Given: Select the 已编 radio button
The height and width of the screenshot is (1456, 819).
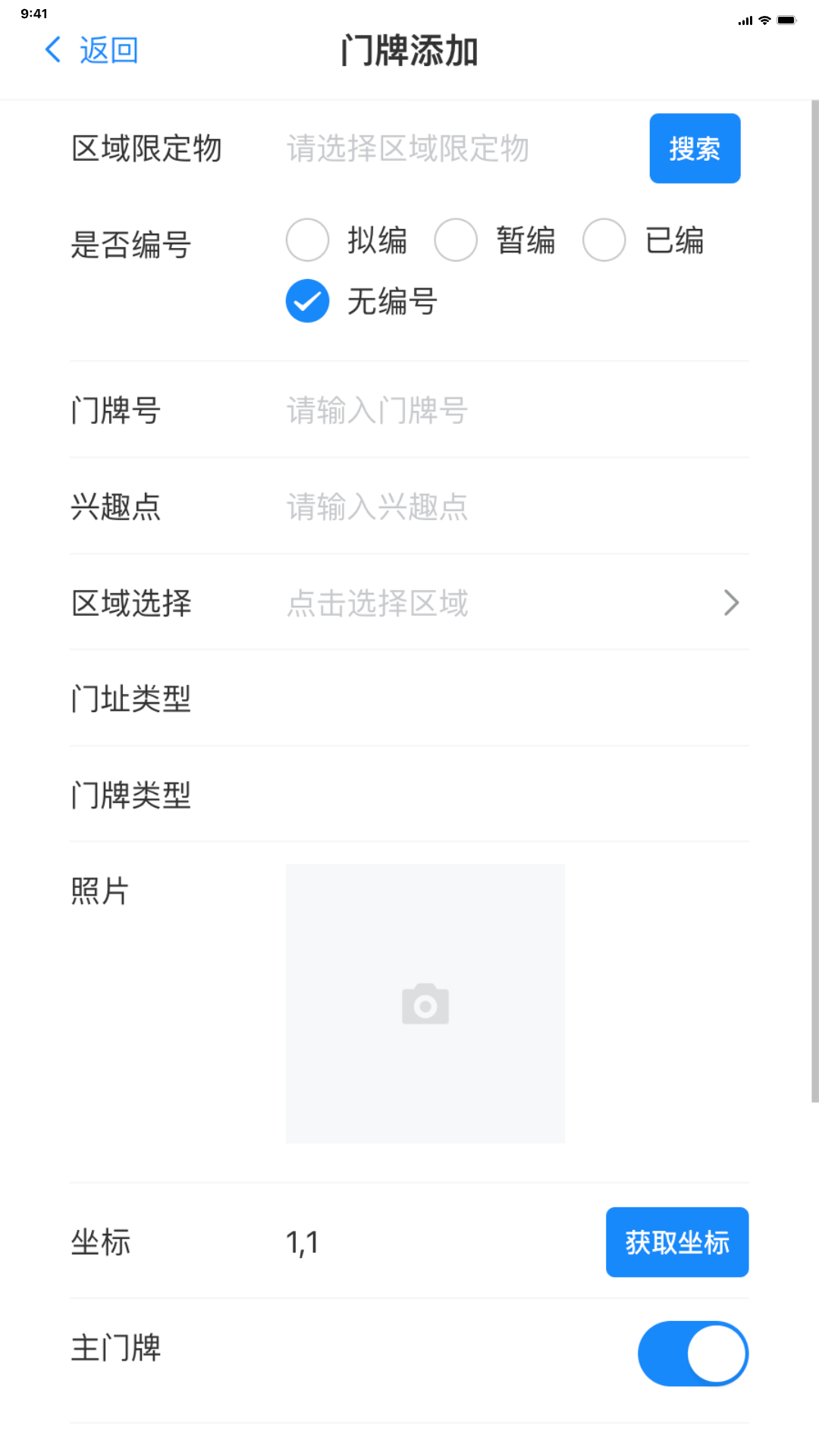Looking at the screenshot, I should click(x=603, y=240).
